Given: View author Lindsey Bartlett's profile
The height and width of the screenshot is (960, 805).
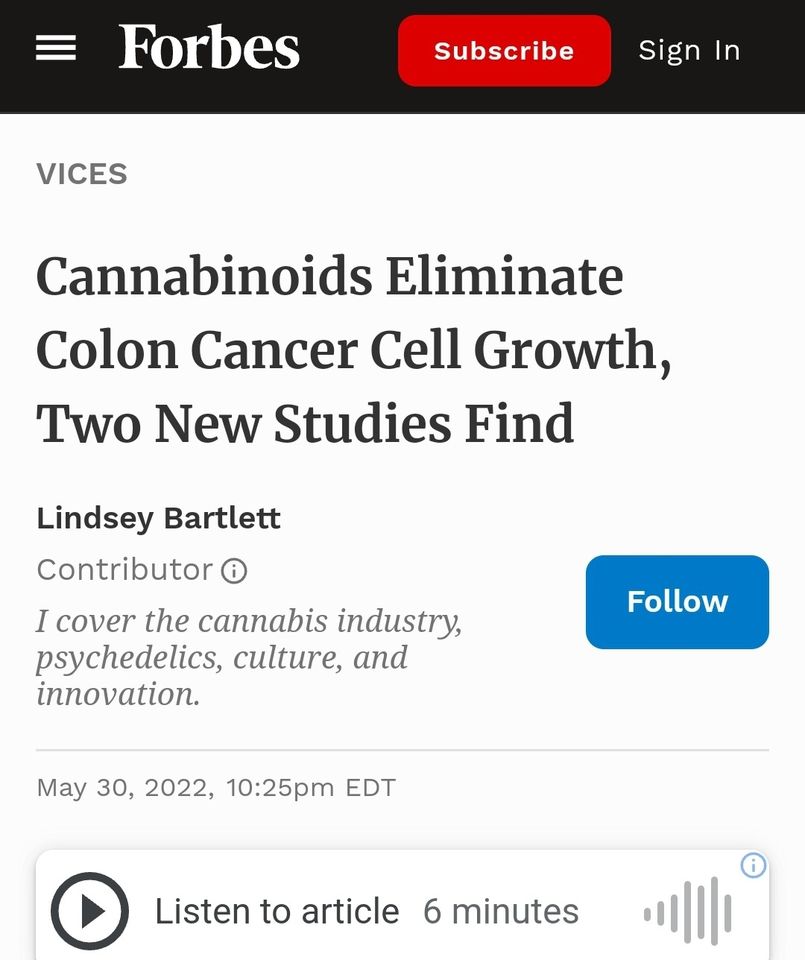Looking at the screenshot, I should tap(159, 518).
